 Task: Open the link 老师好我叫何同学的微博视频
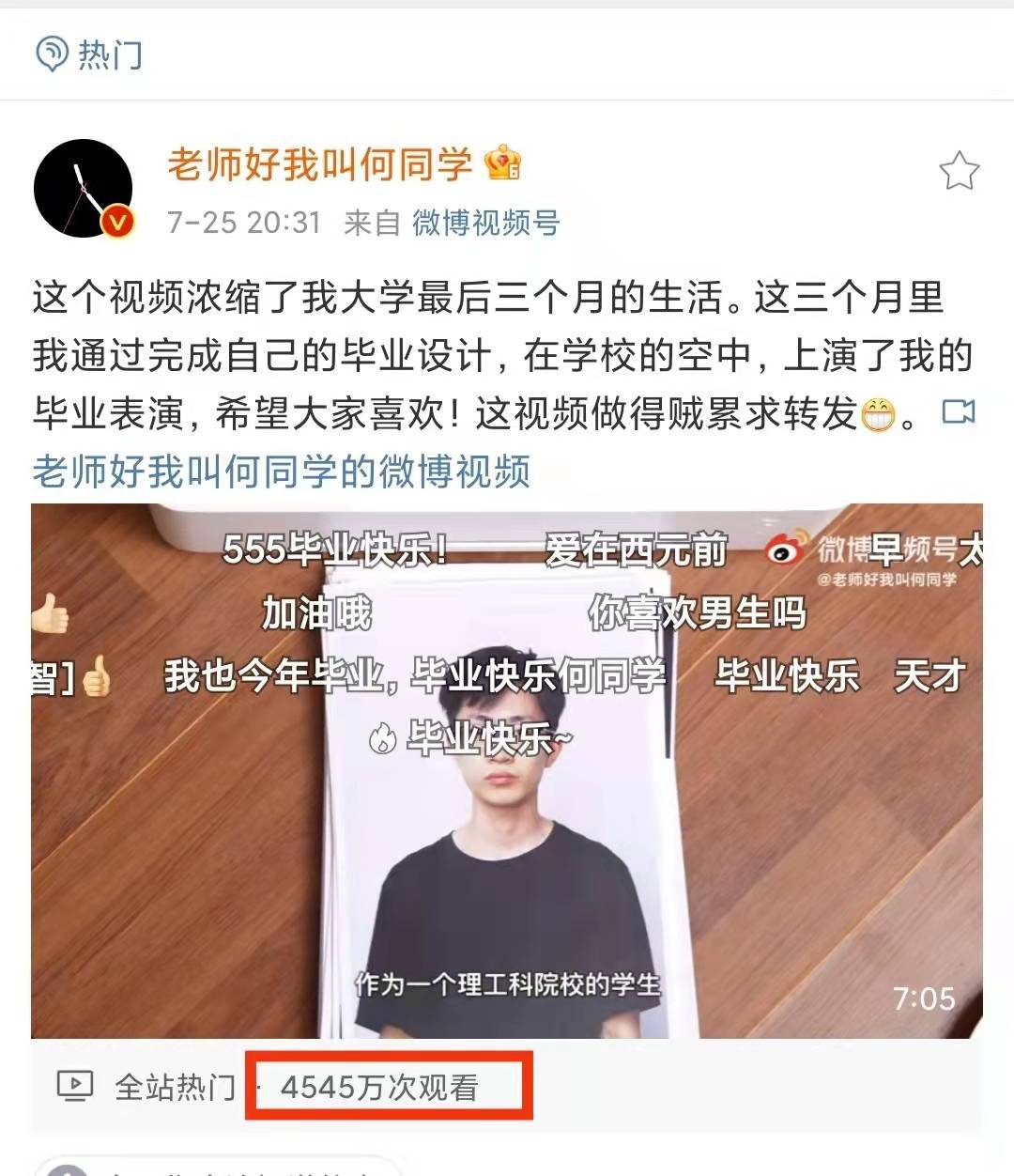click(282, 472)
